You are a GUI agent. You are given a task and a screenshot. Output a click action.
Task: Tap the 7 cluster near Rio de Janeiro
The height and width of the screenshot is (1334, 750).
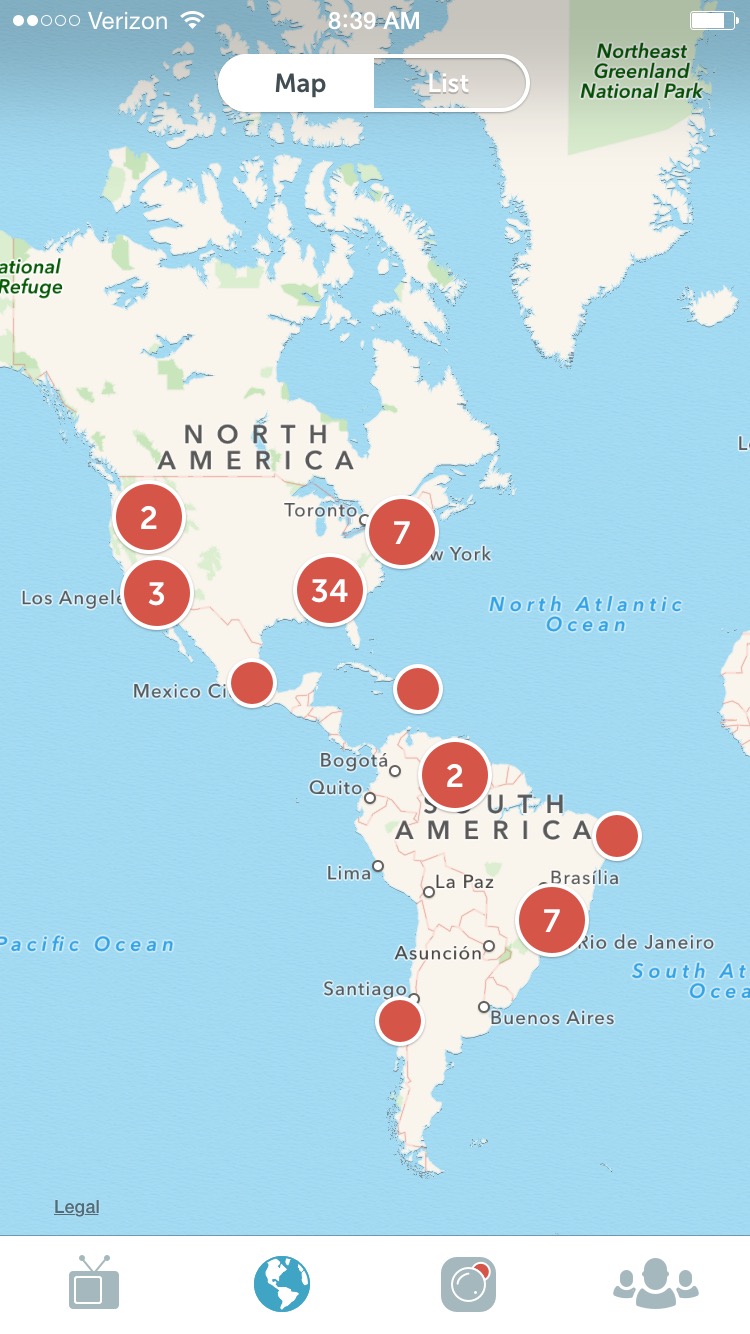coord(551,920)
